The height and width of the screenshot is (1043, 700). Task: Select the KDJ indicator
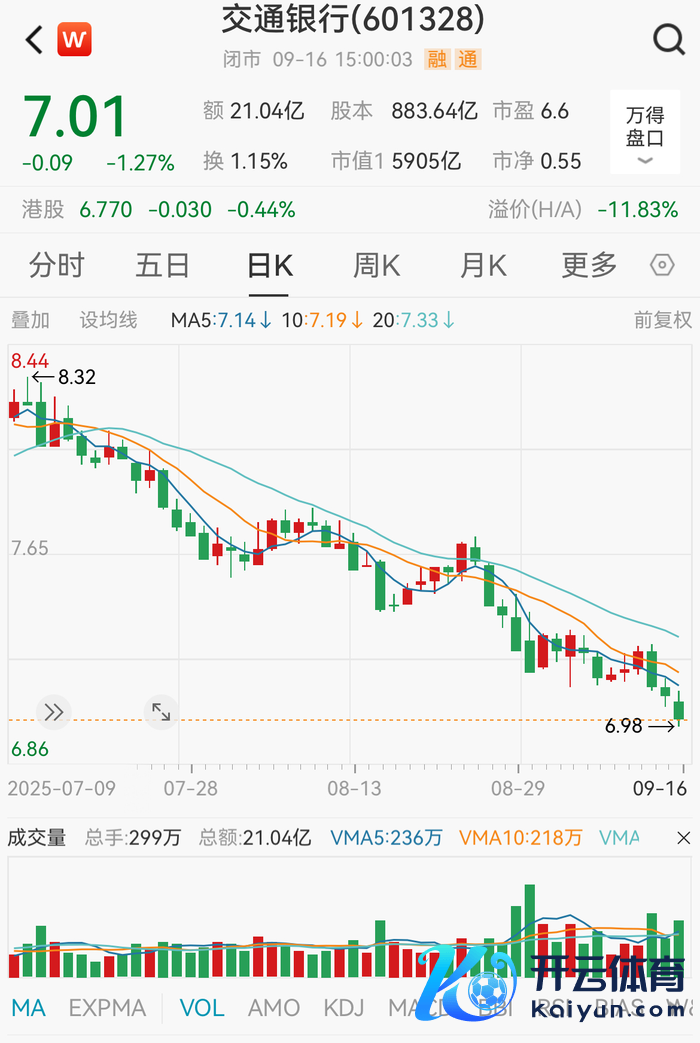point(343,1008)
